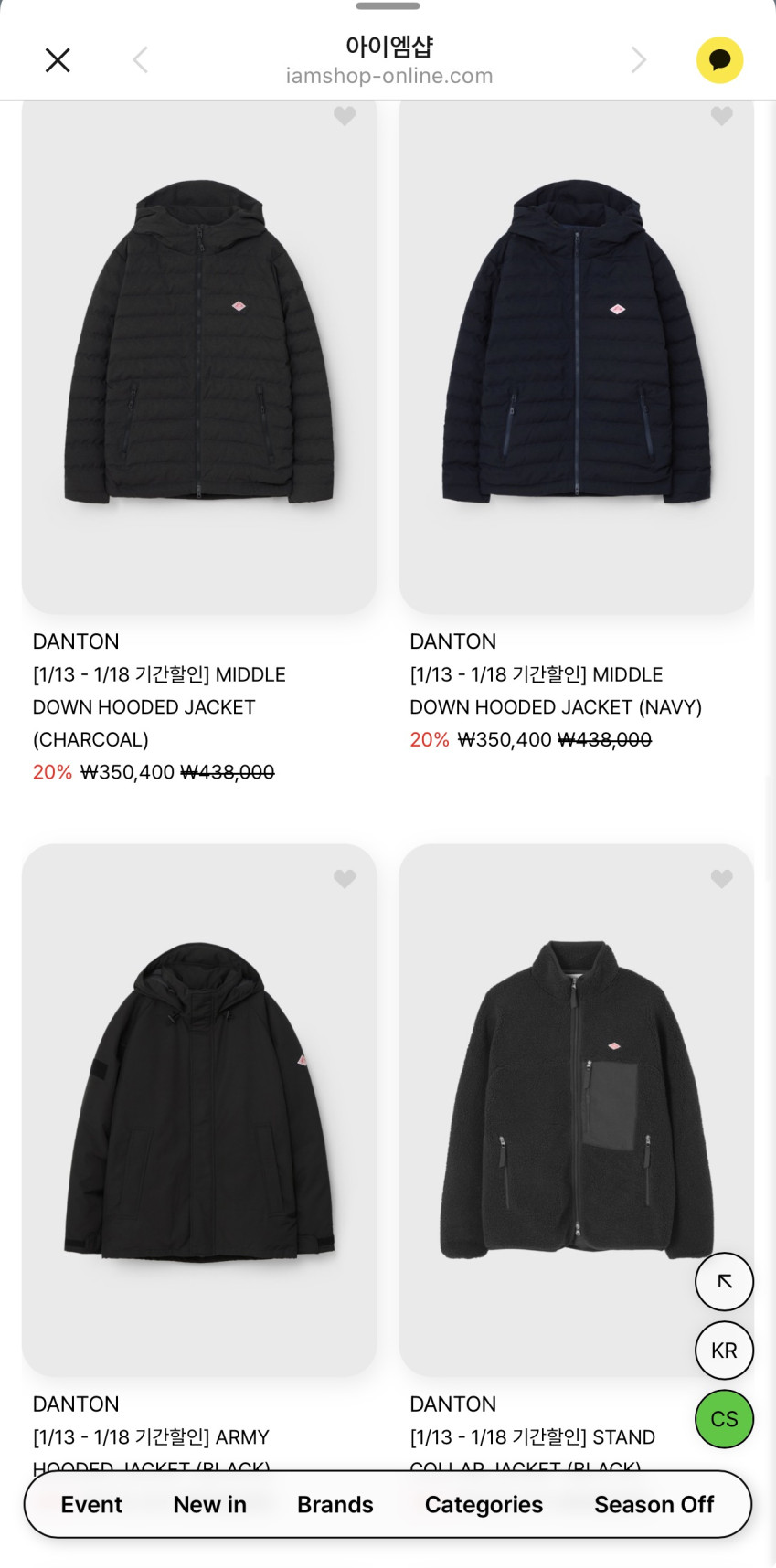Open the NAVY Middle Down Hooded Jacket product
The height and width of the screenshot is (1568, 776).
577,356
